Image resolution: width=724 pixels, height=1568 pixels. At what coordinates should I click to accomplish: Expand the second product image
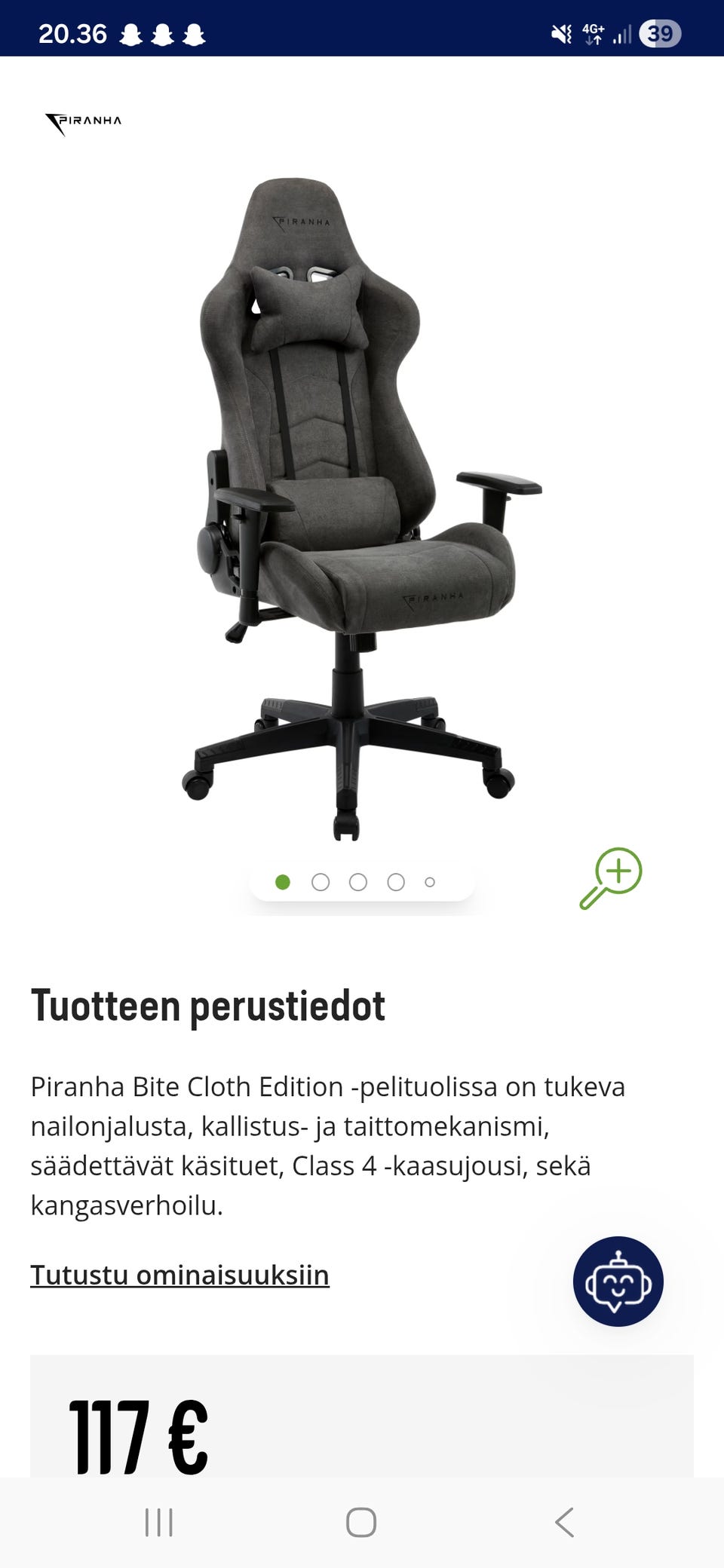[x=320, y=880]
